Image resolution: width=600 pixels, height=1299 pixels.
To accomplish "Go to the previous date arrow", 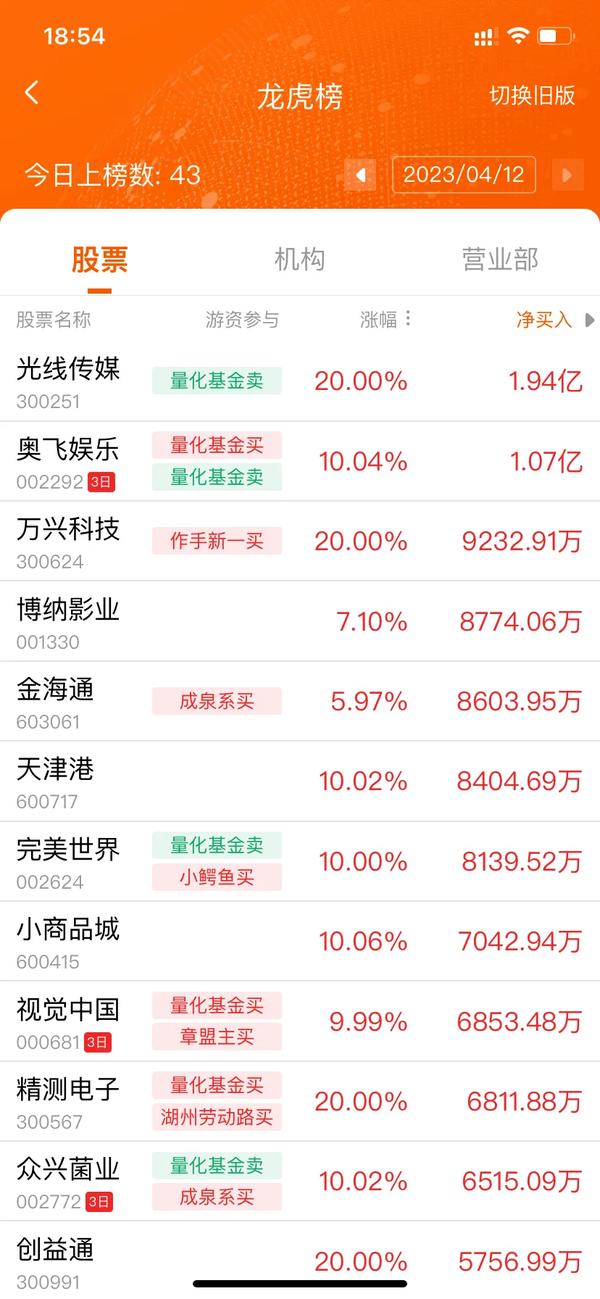I will (x=360, y=175).
